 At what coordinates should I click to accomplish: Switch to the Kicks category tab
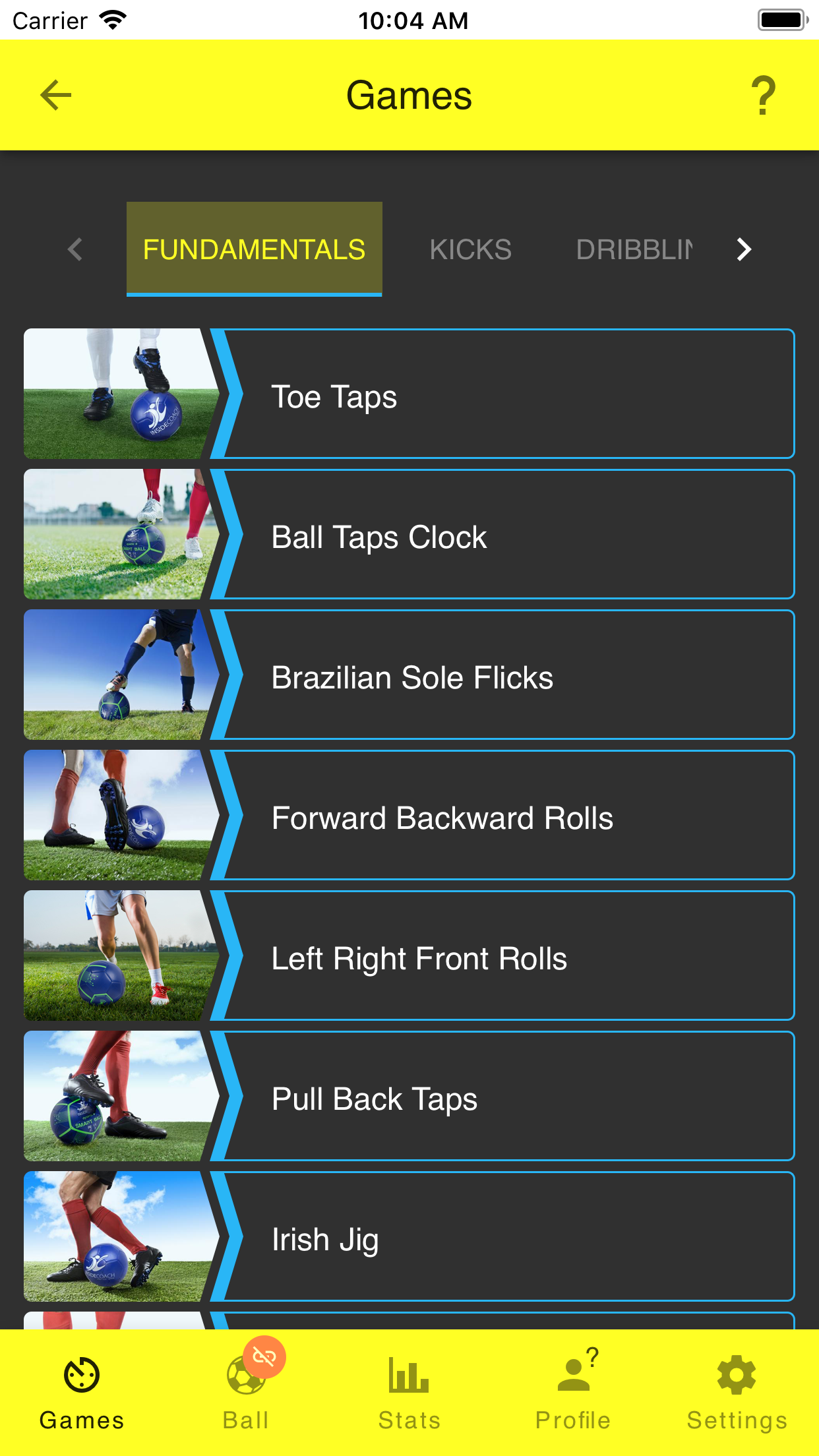470,249
